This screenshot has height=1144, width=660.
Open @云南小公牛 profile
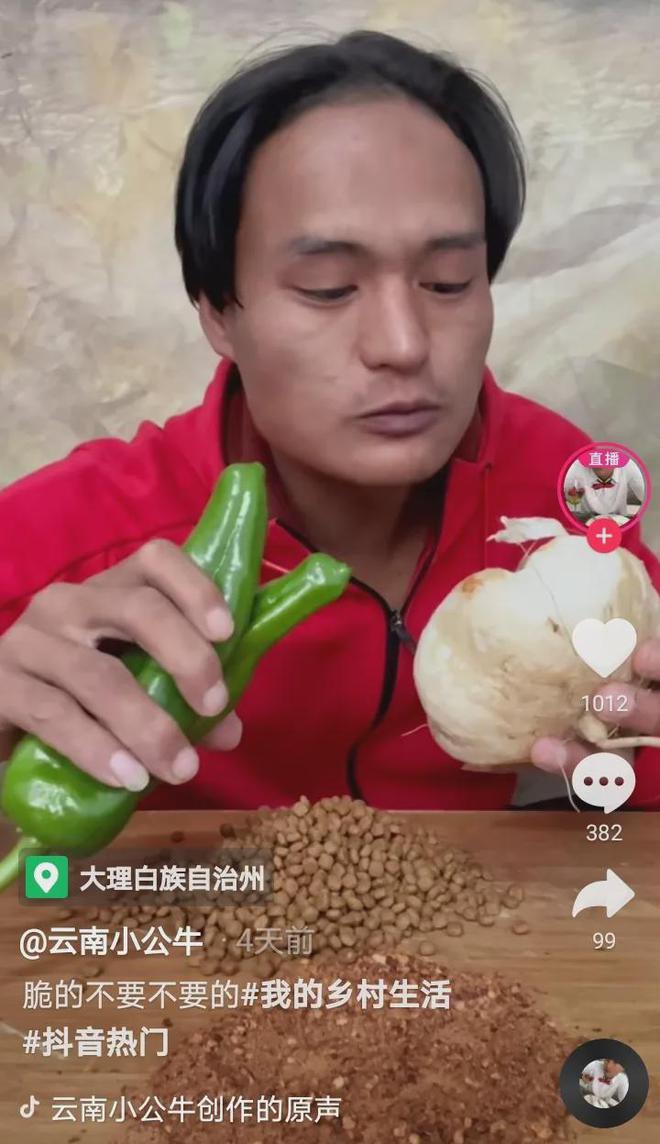point(112,941)
